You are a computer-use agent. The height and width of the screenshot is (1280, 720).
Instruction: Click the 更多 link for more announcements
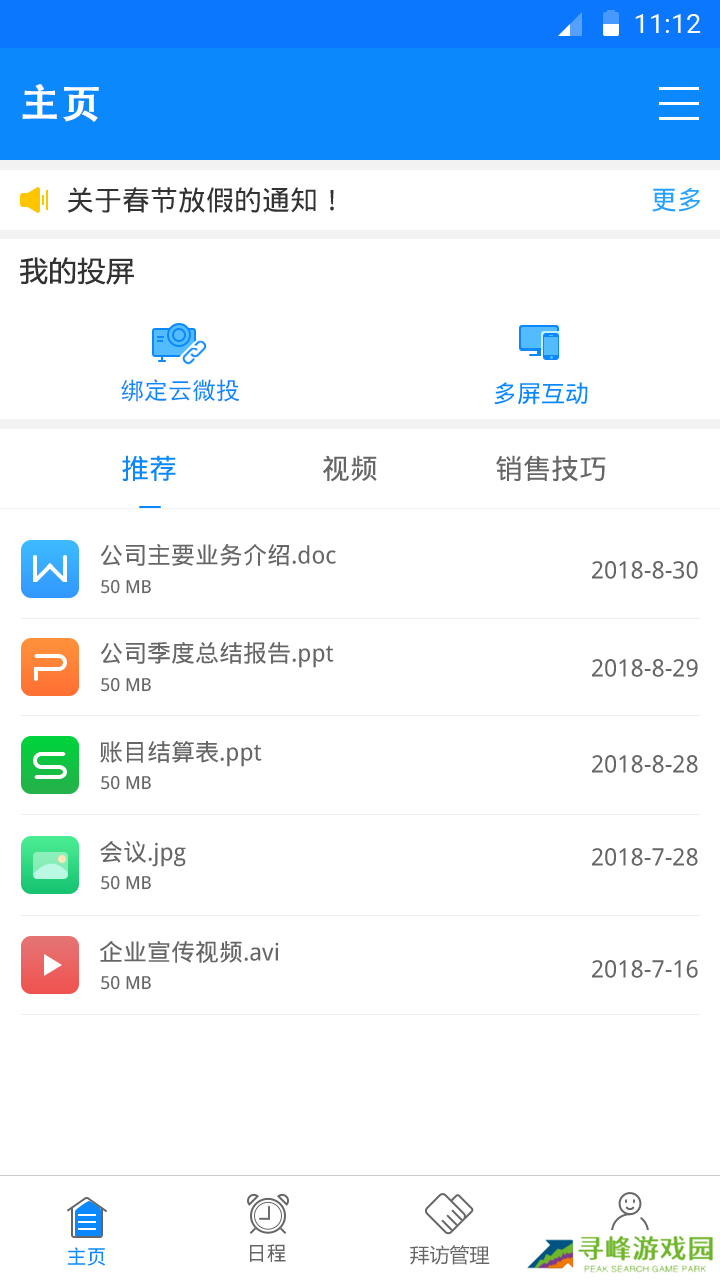tap(675, 200)
